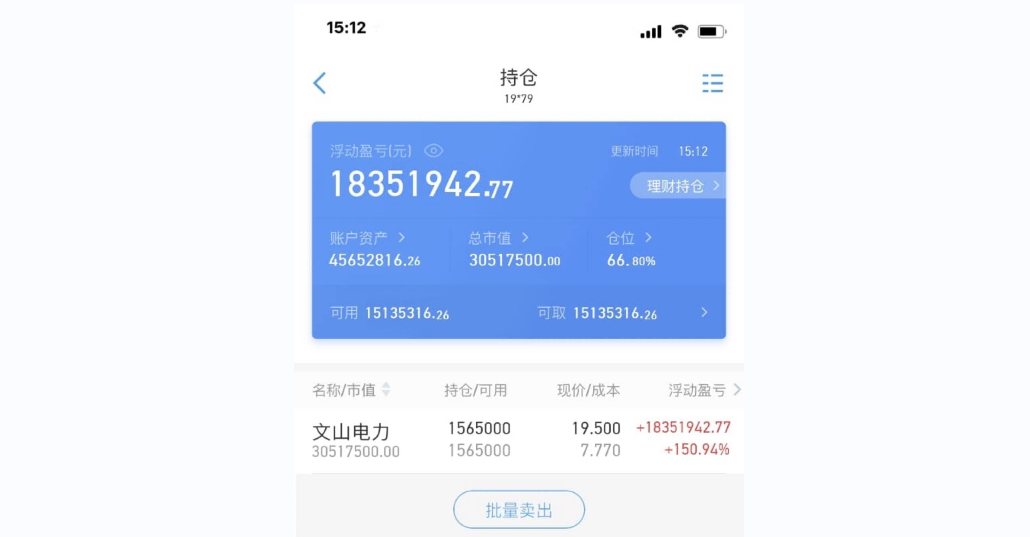
Task: Open the list menu icon
Action: tap(712, 83)
